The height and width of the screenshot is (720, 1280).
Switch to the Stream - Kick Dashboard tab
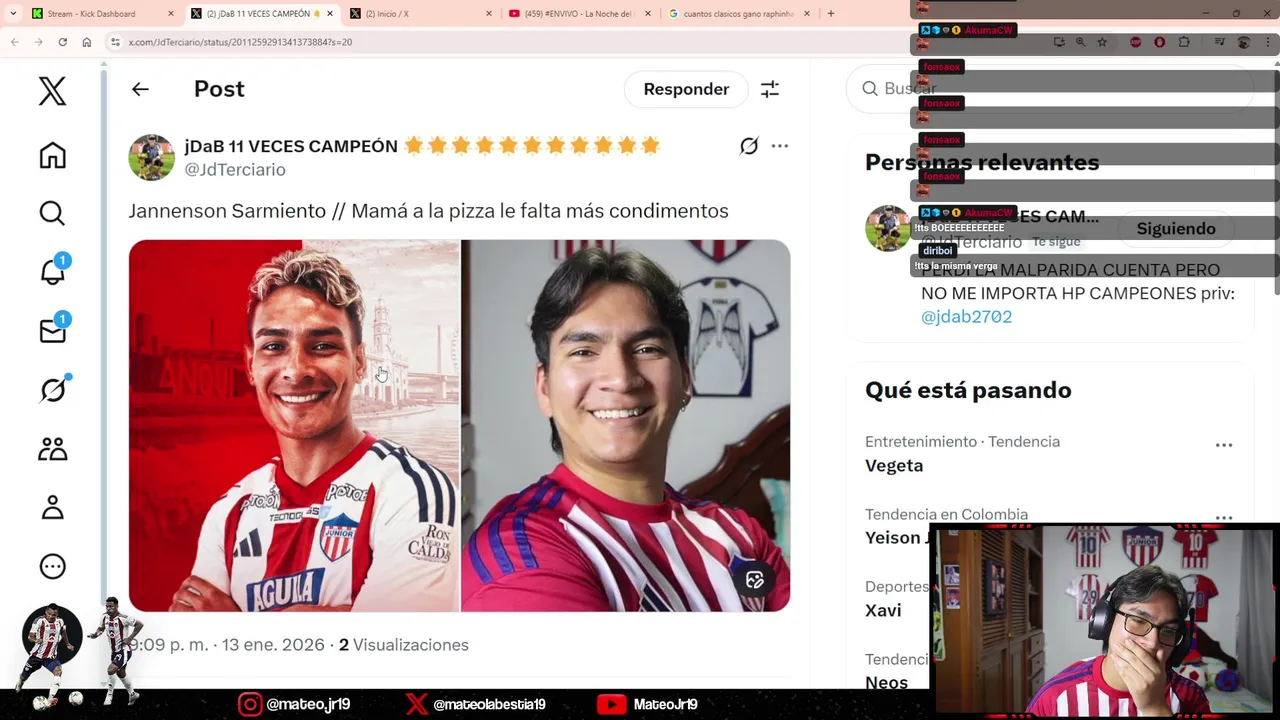point(91,14)
